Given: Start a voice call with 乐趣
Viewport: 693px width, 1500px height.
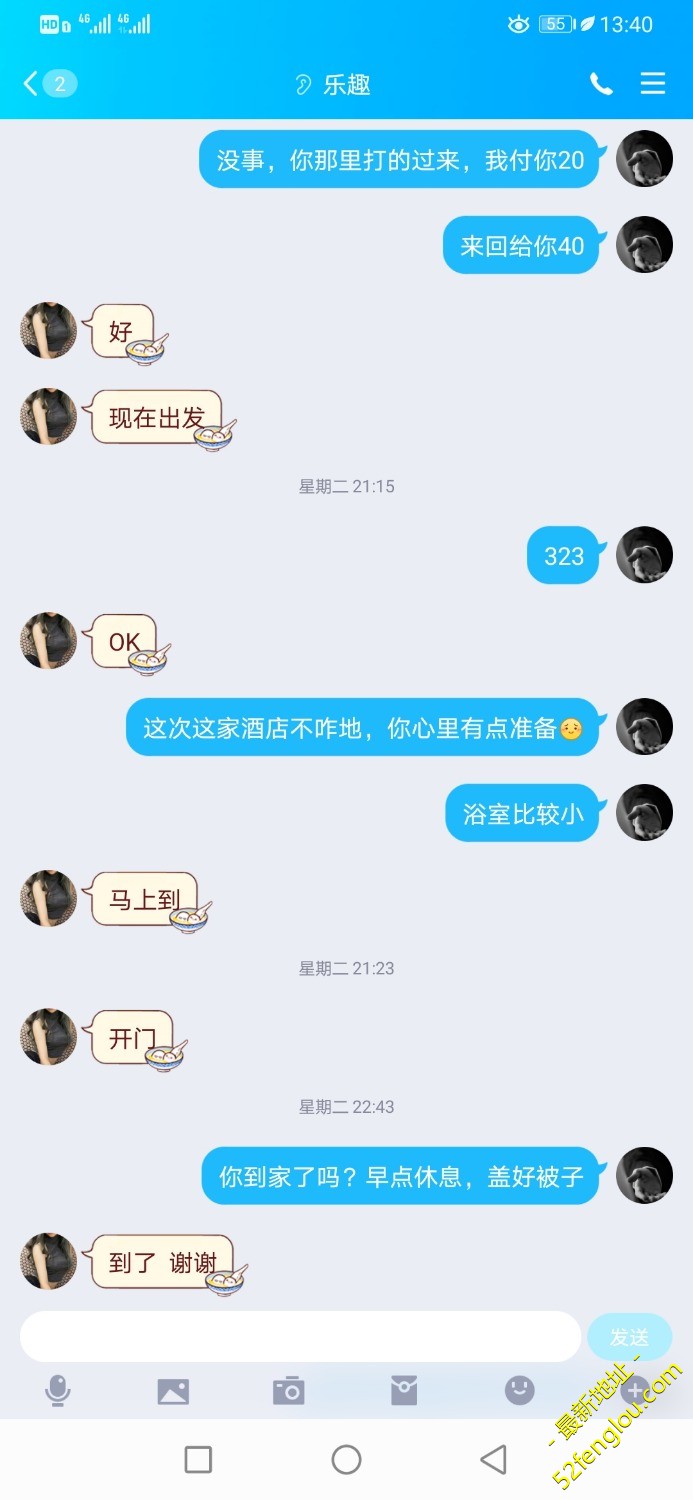Looking at the screenshot, I should point(601,84).
